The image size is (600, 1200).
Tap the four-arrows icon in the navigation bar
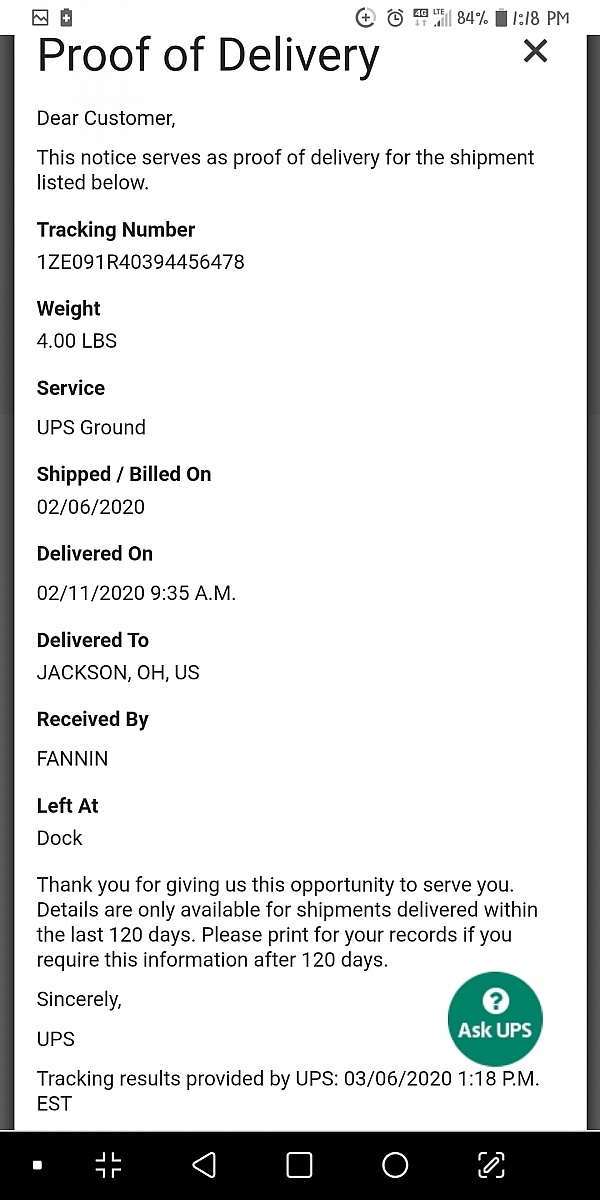108,1165
